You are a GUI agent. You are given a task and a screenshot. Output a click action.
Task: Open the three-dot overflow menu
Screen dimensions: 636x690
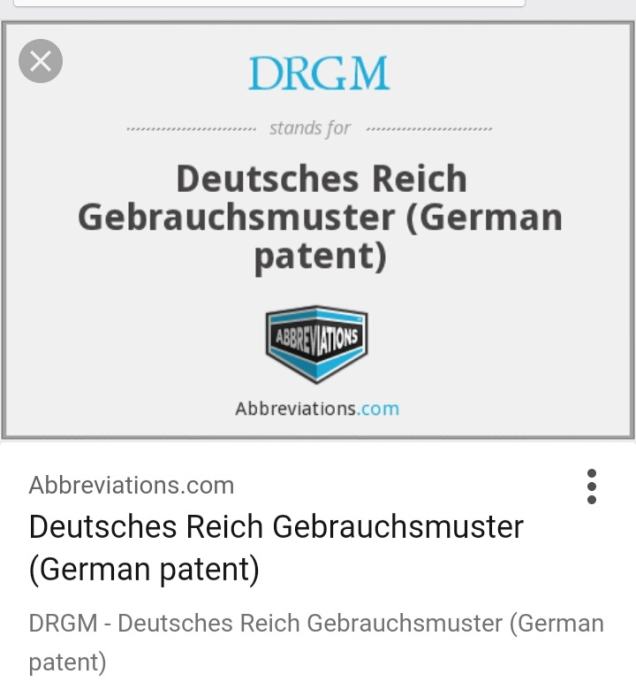coord(592,486)
